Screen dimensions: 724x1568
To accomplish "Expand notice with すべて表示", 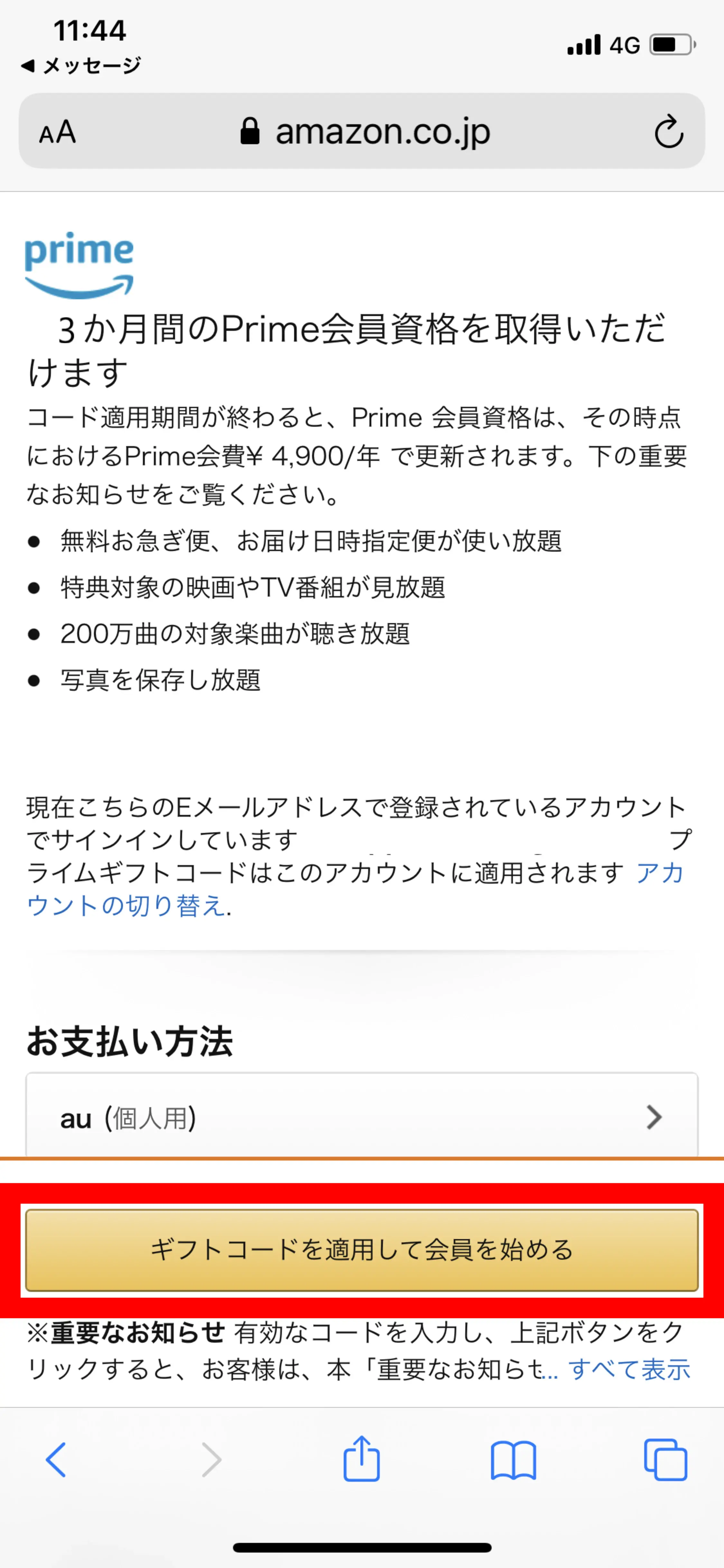I will (629, 1369).
